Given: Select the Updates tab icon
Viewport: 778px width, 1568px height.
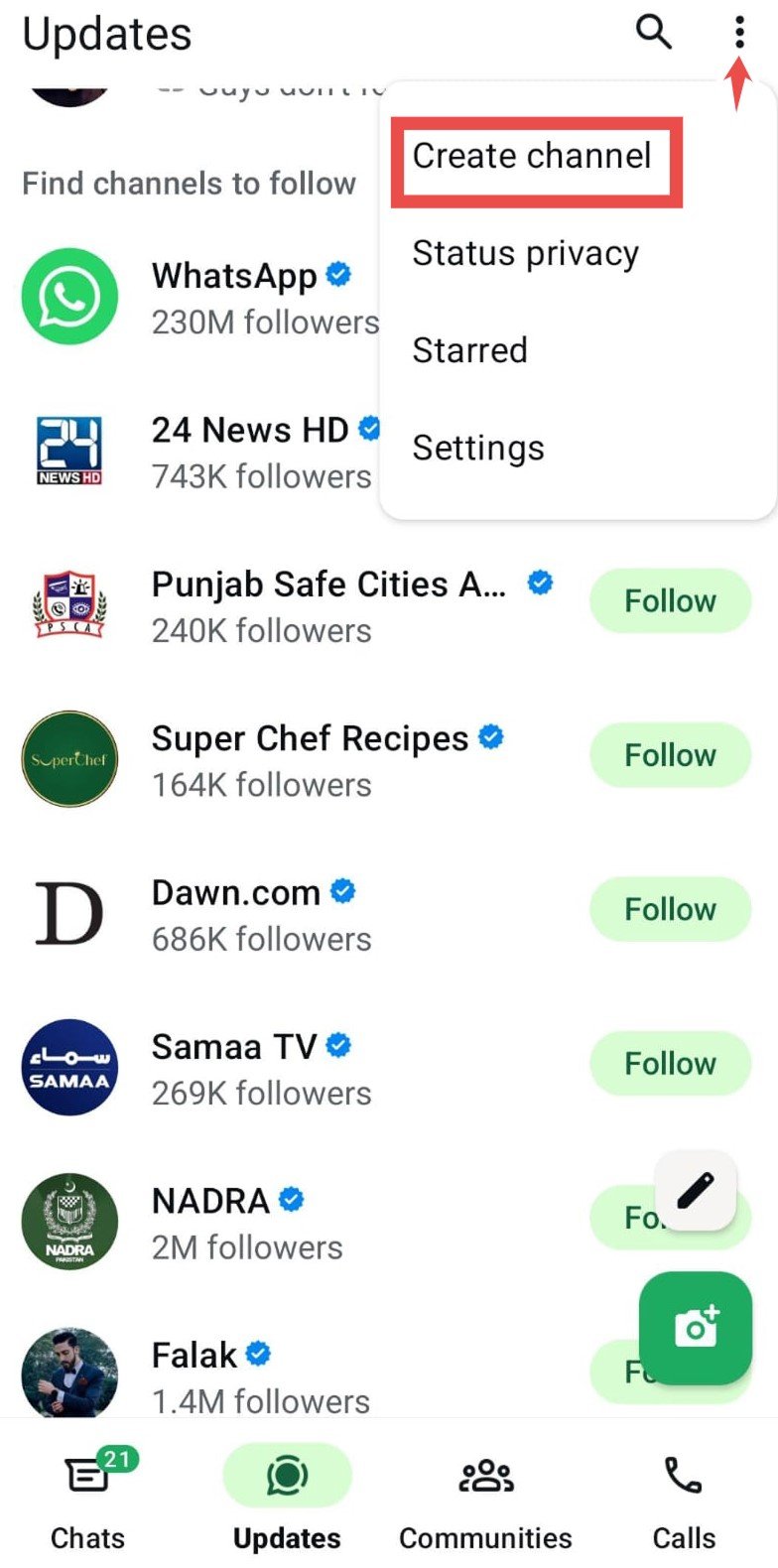Looking at the screenshot, I should pos(287,1476).
